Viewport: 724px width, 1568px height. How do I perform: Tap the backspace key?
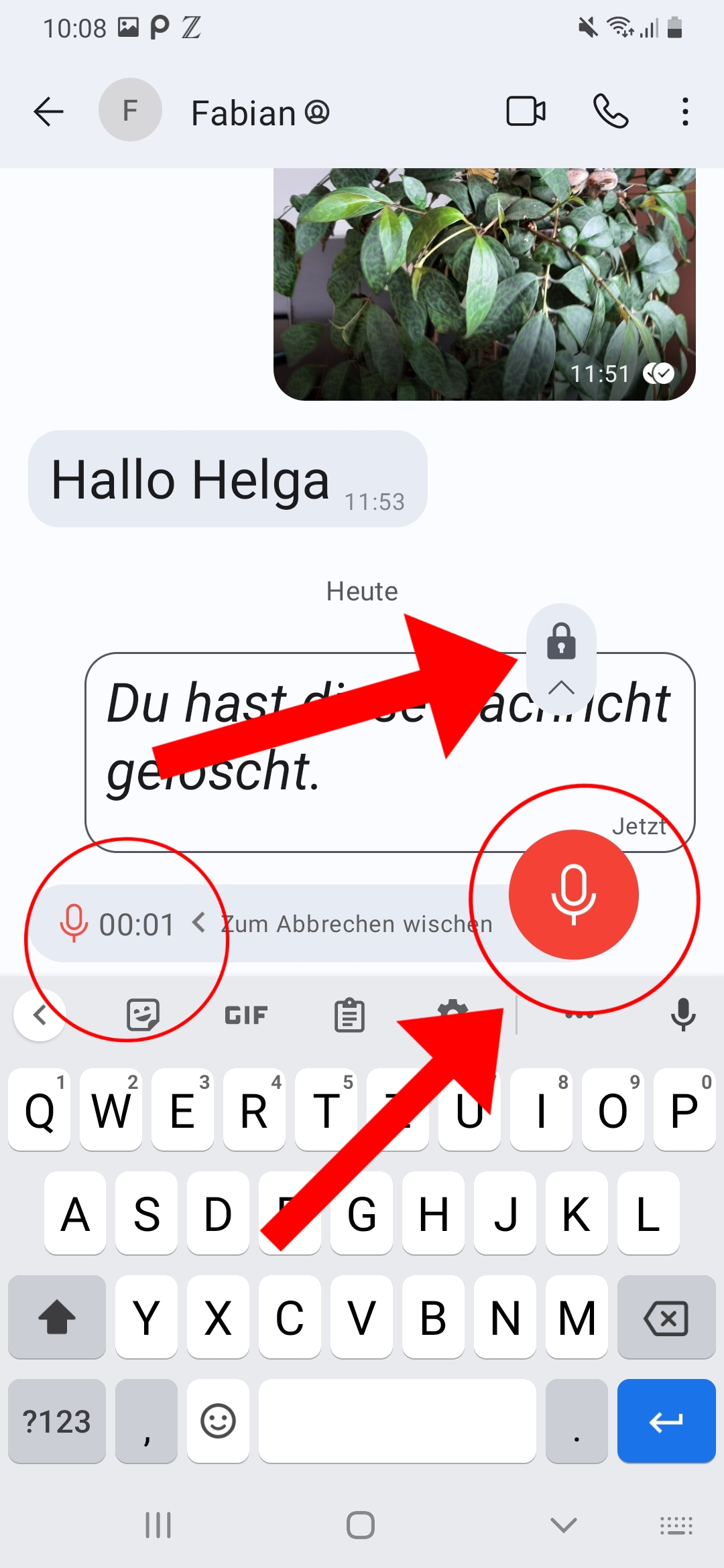pyautogui.click(x=666, y=1317)
